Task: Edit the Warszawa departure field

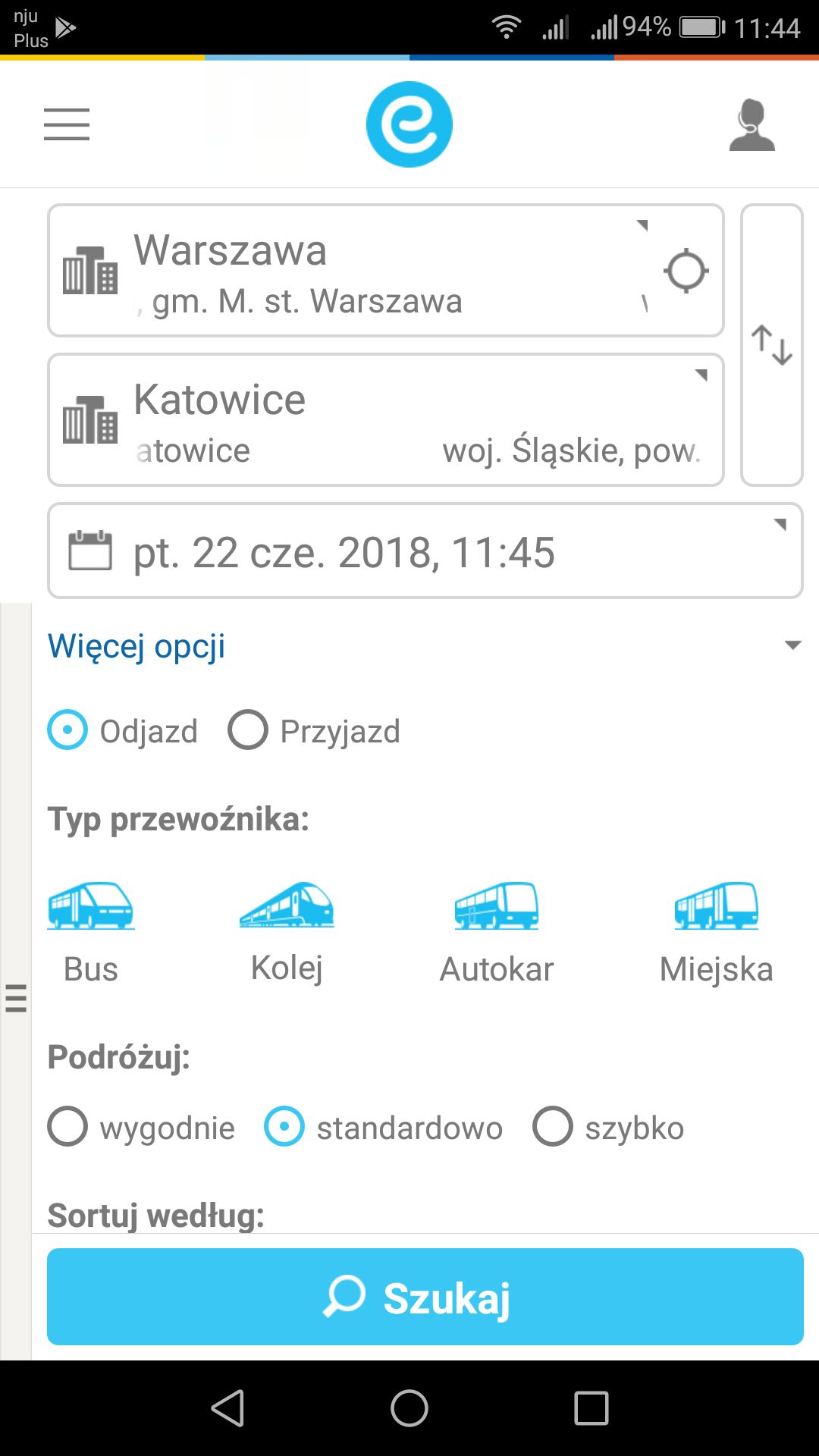Action: [x=385, y=271]
